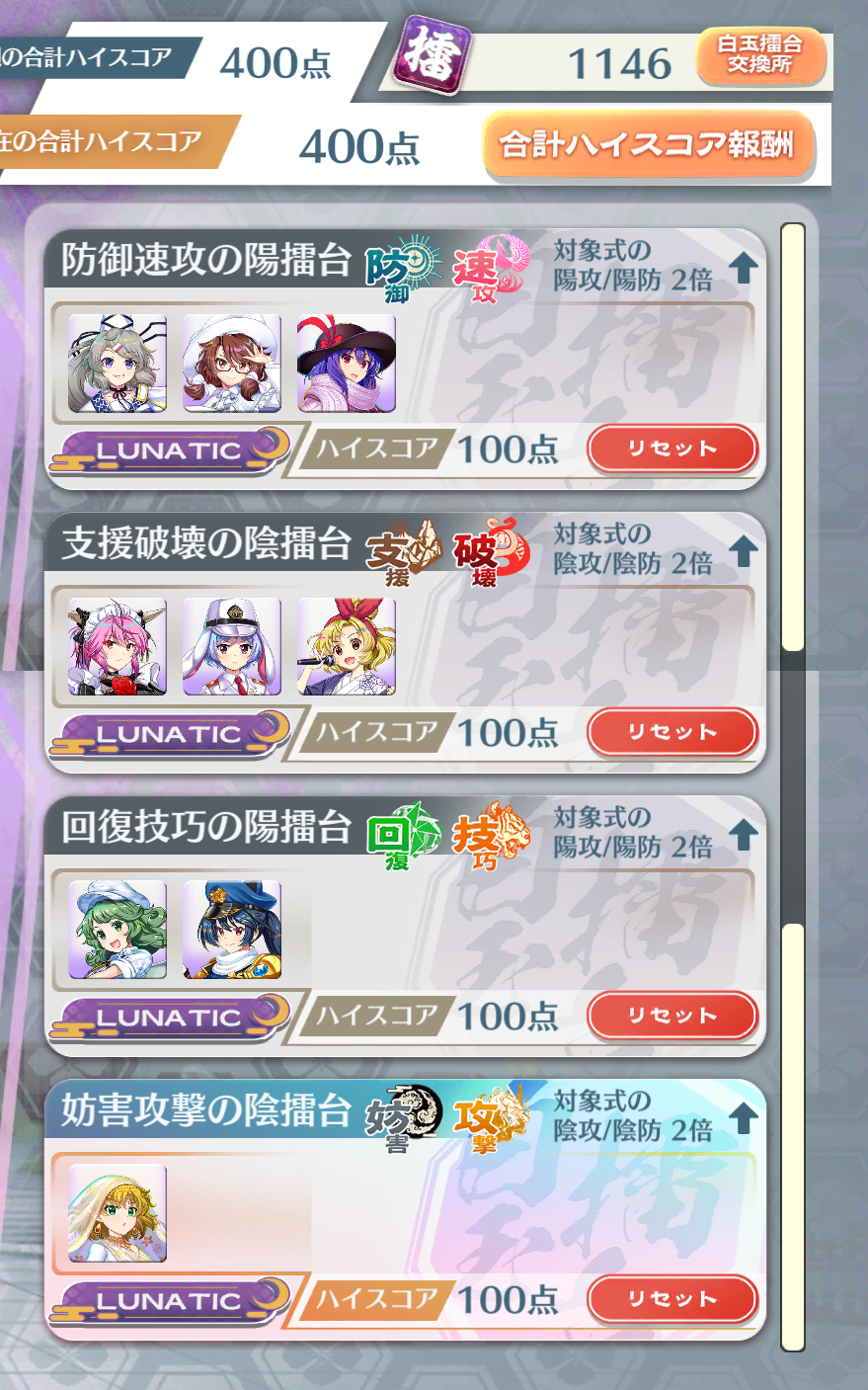Viewport: 868px width, 1390px height.
Task: Open the 回復技巧の陽擂台 stage card
Action: click(405, 926)
